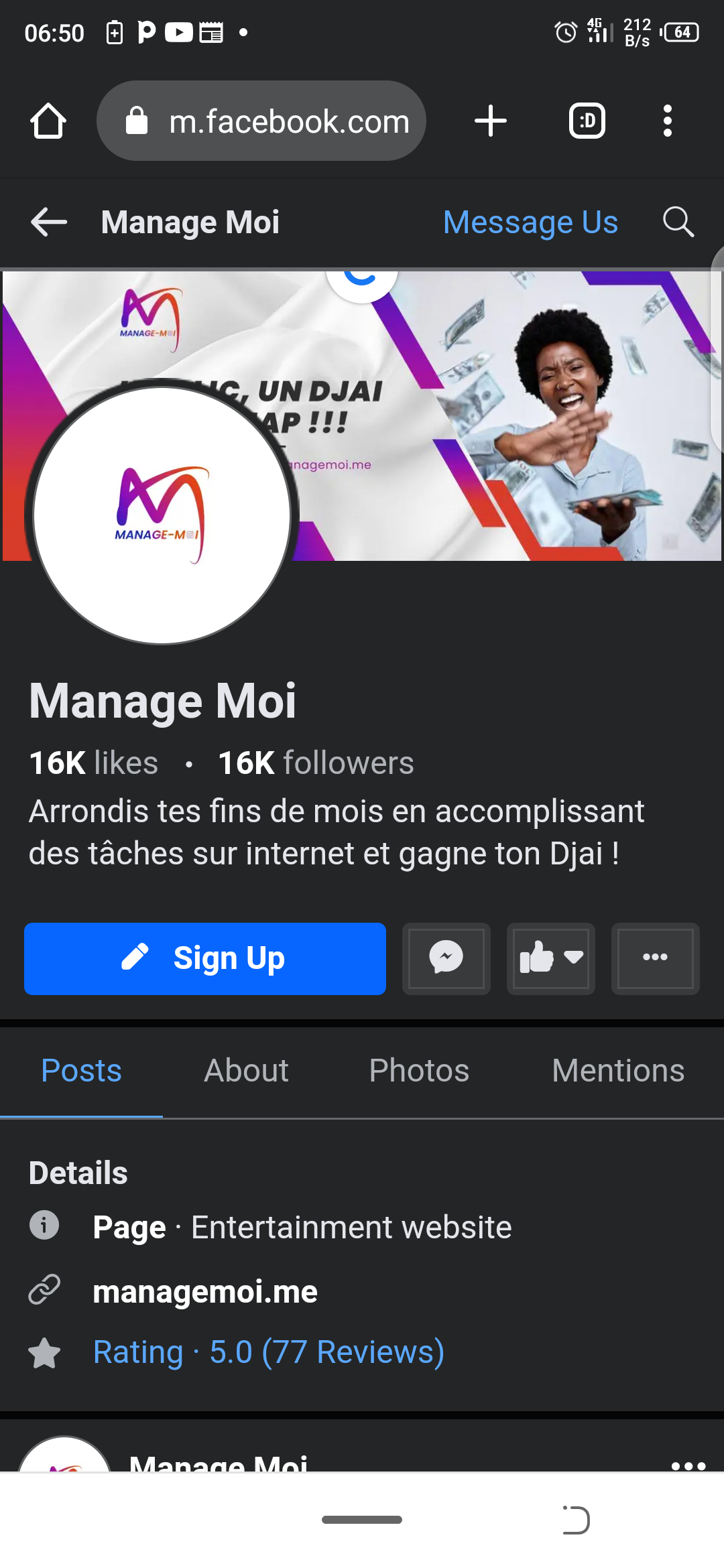Open the browser tab switcher
The image size is (724, 1568).
587,121
